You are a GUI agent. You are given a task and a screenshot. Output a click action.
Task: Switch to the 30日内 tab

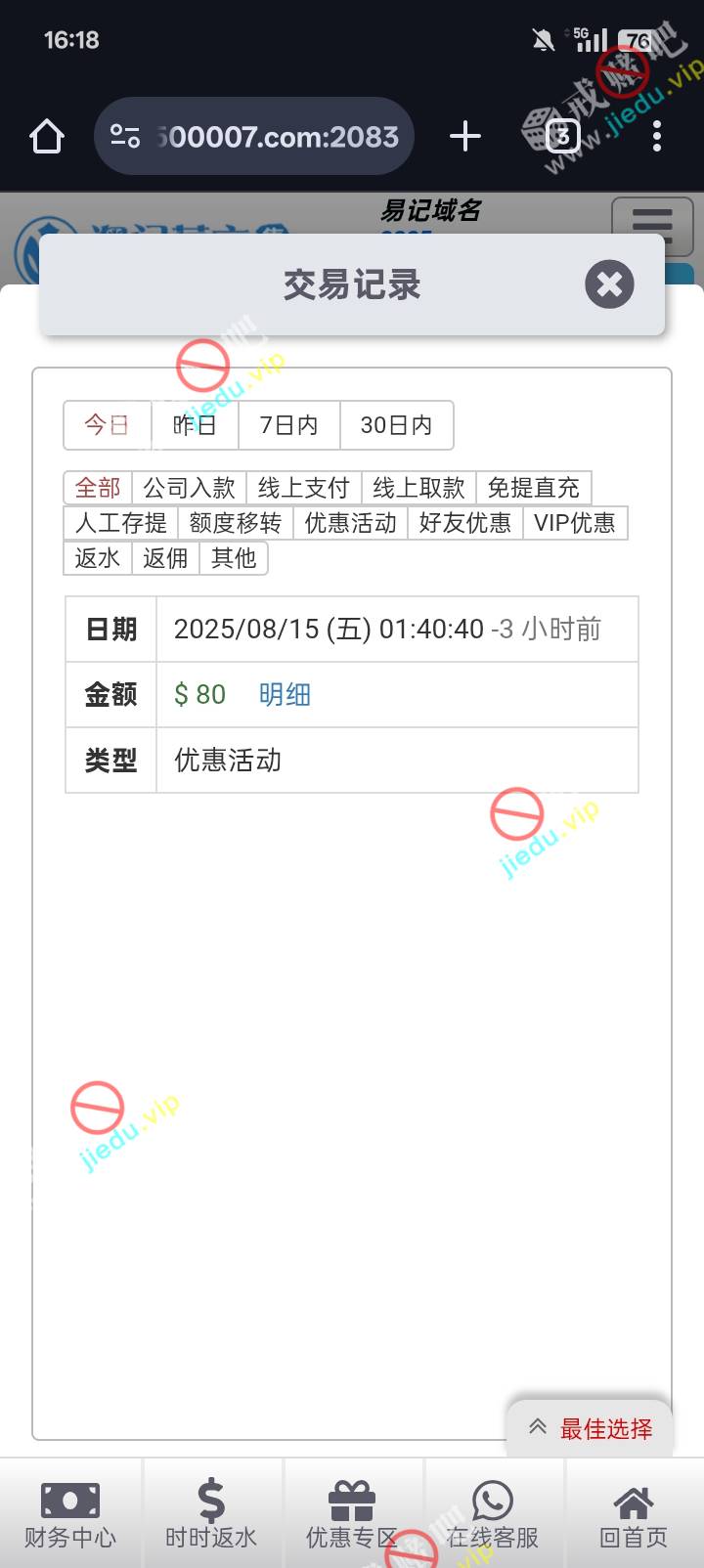pyautogui.click(x=396, y=425)
